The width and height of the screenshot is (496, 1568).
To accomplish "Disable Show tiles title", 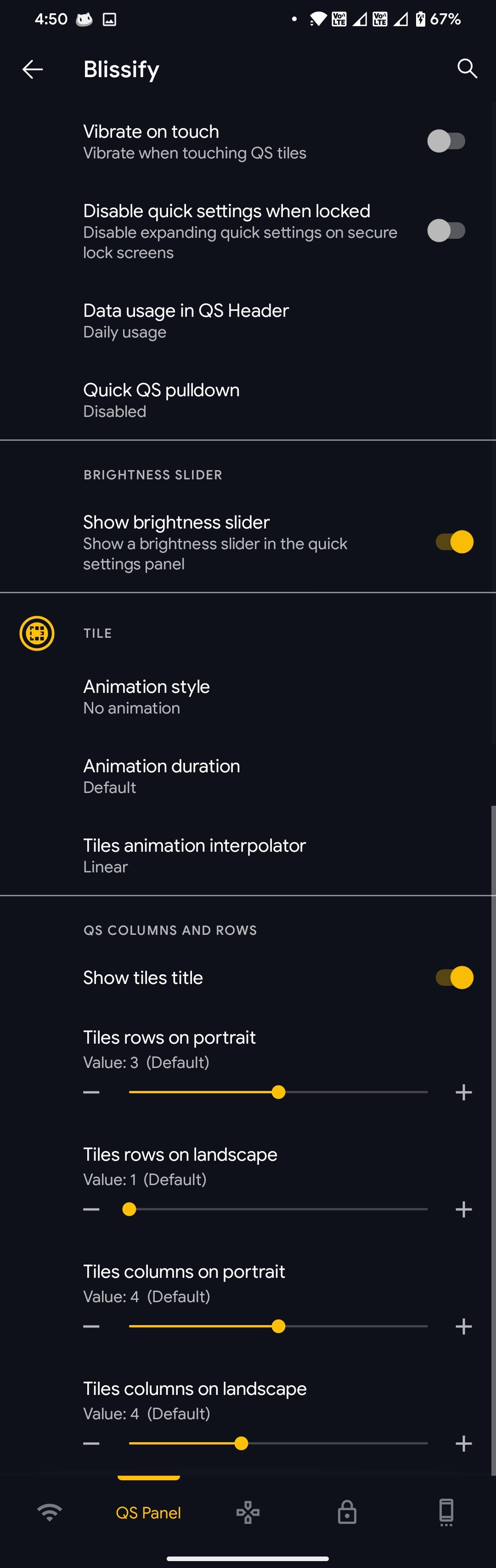I will pyautogui.click(x=454, y=978).
